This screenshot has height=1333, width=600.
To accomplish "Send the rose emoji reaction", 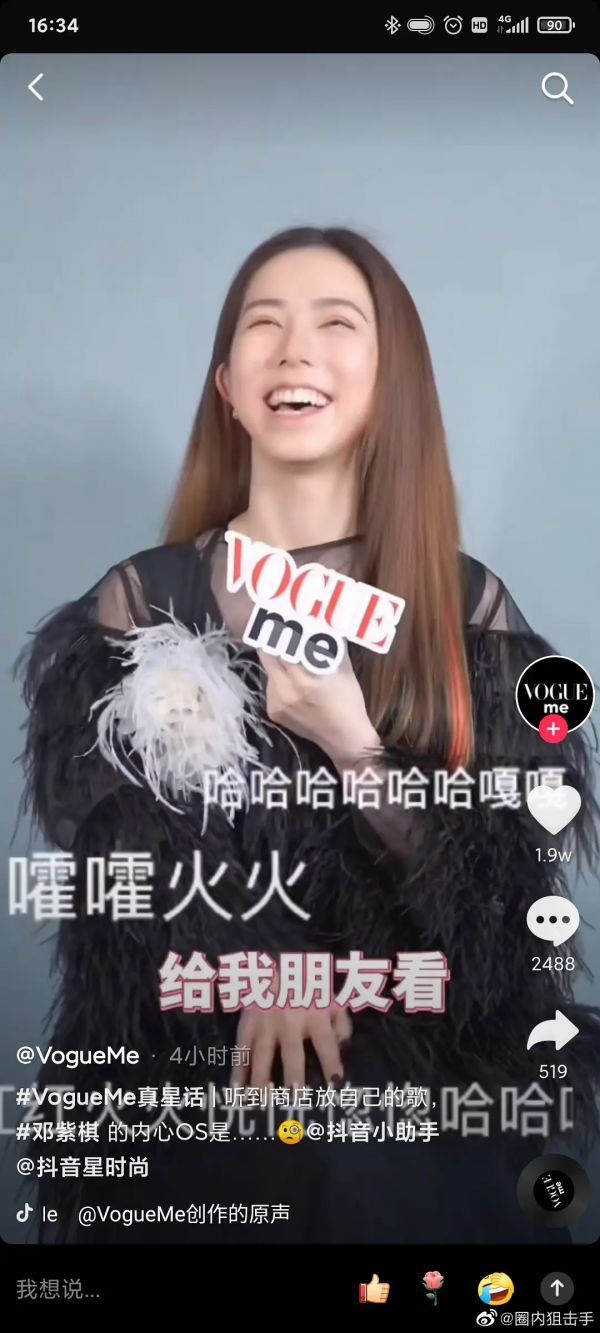I will click(433, 1289).
